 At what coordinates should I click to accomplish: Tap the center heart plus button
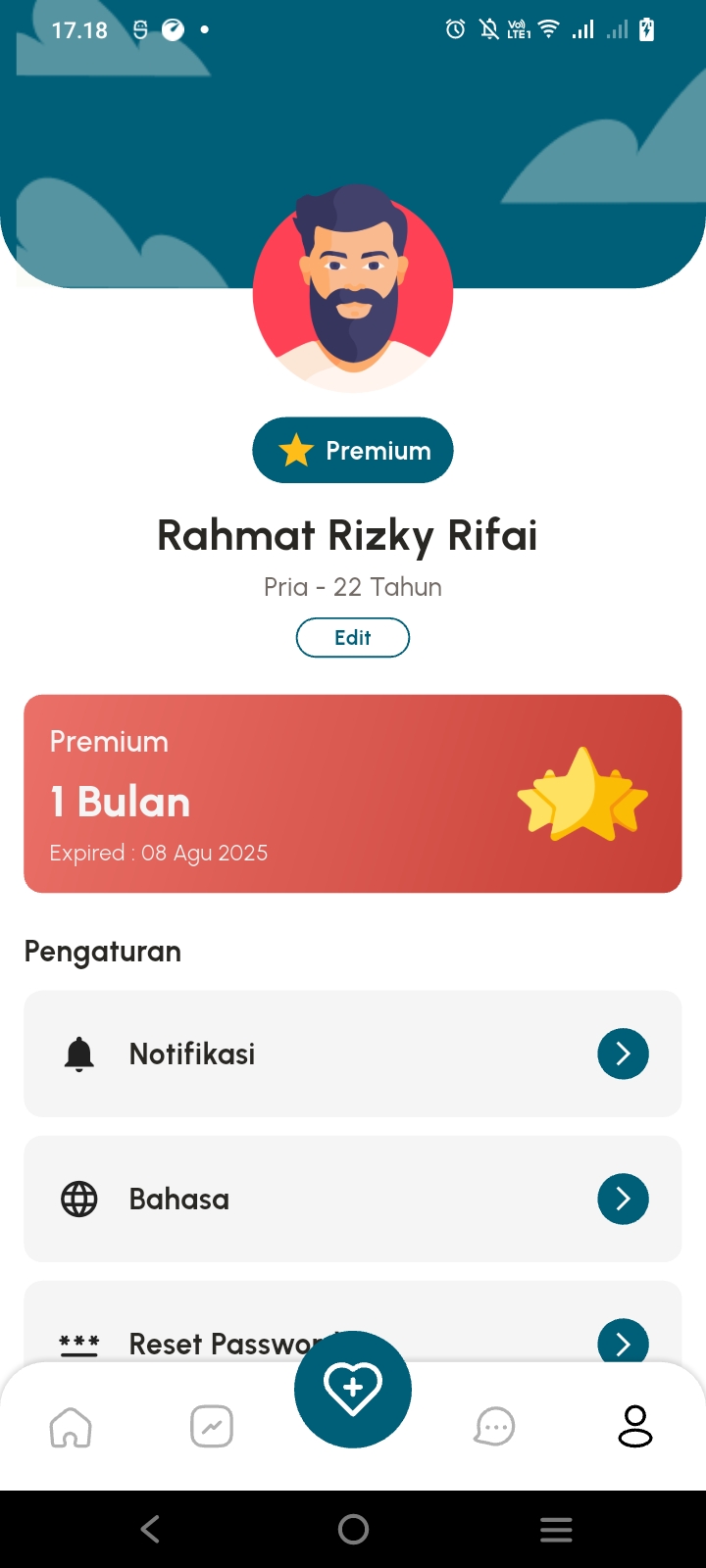tap(353, 1389)
